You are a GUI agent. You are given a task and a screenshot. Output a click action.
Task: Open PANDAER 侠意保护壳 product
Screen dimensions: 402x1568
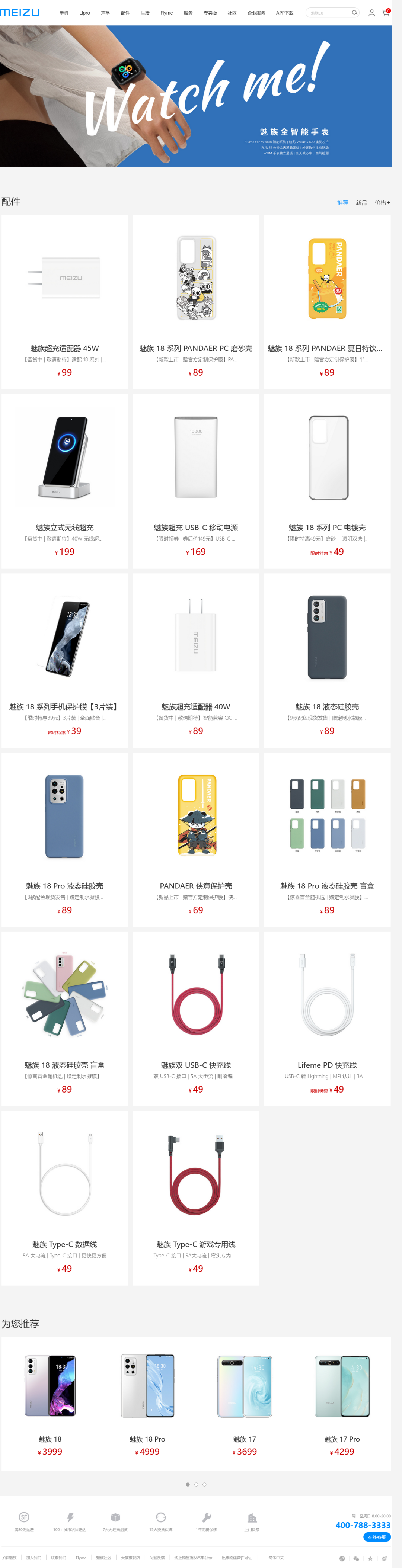(x=195, y=839)
